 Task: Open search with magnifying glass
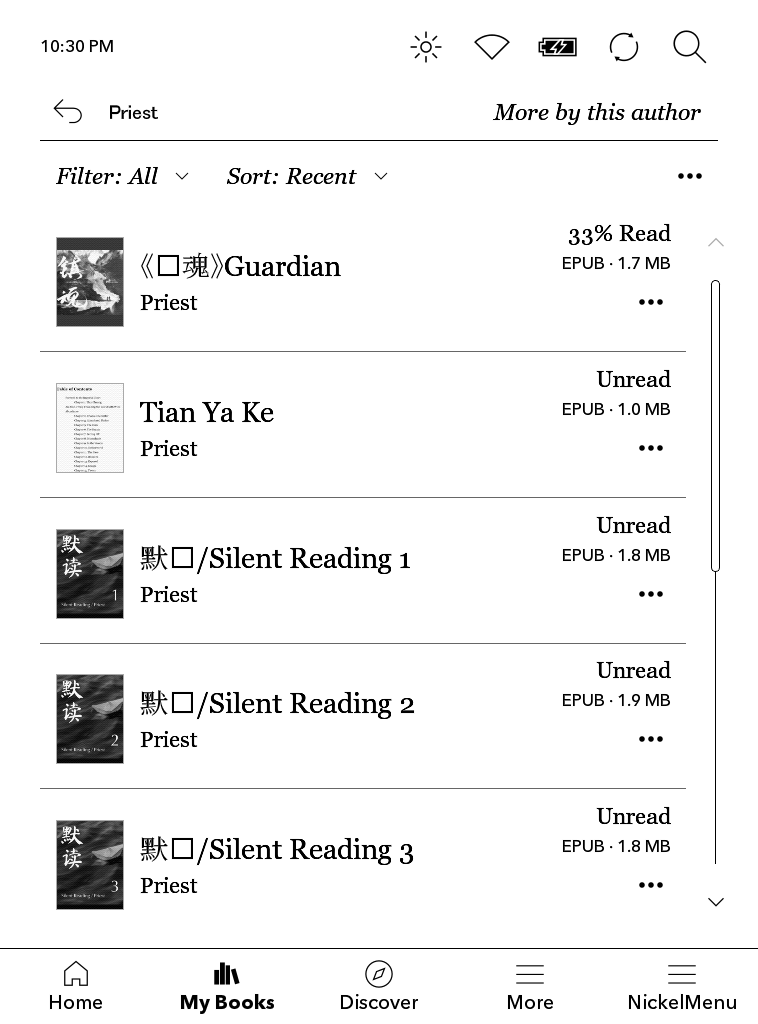pyautogui.click(x=689, y=47)
